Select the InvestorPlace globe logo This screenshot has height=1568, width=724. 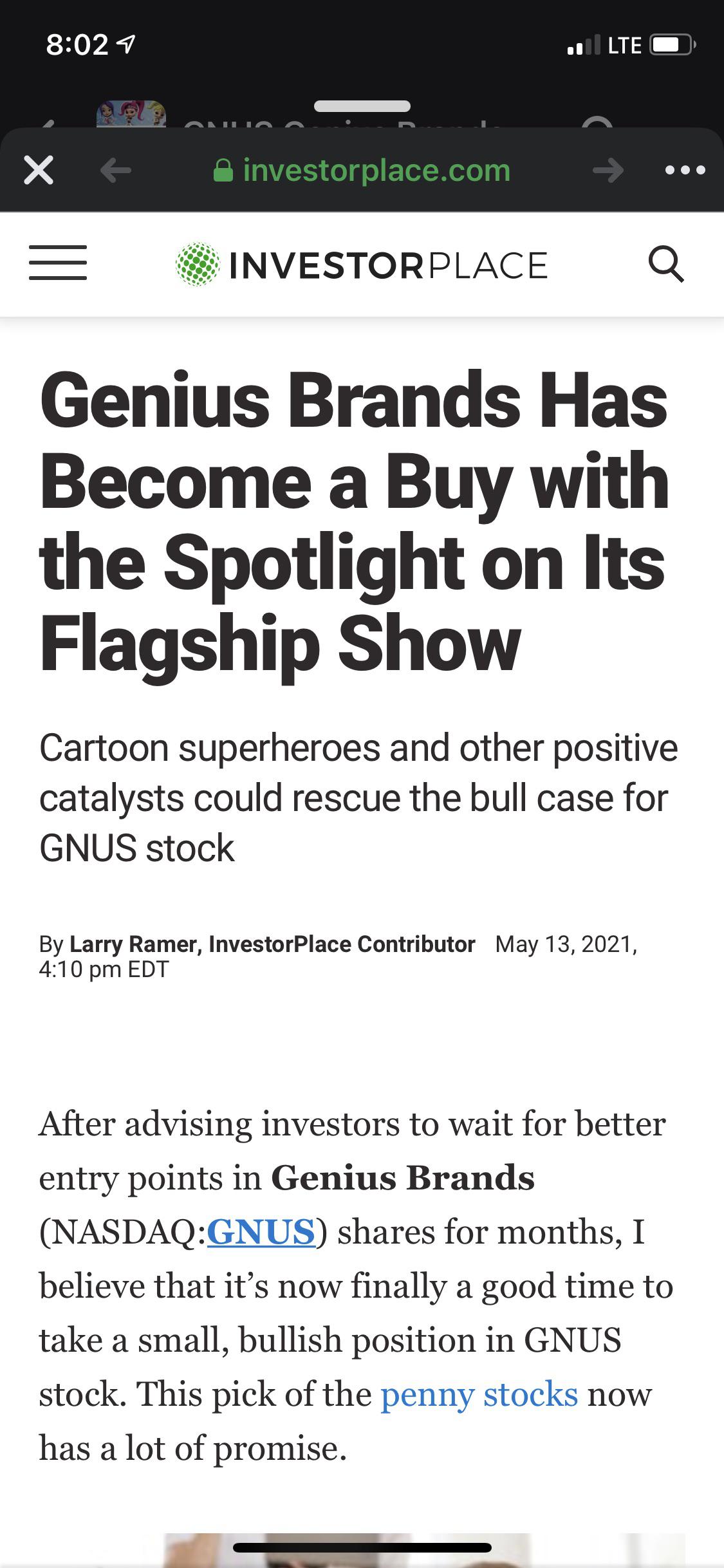(x=195, y=263)
